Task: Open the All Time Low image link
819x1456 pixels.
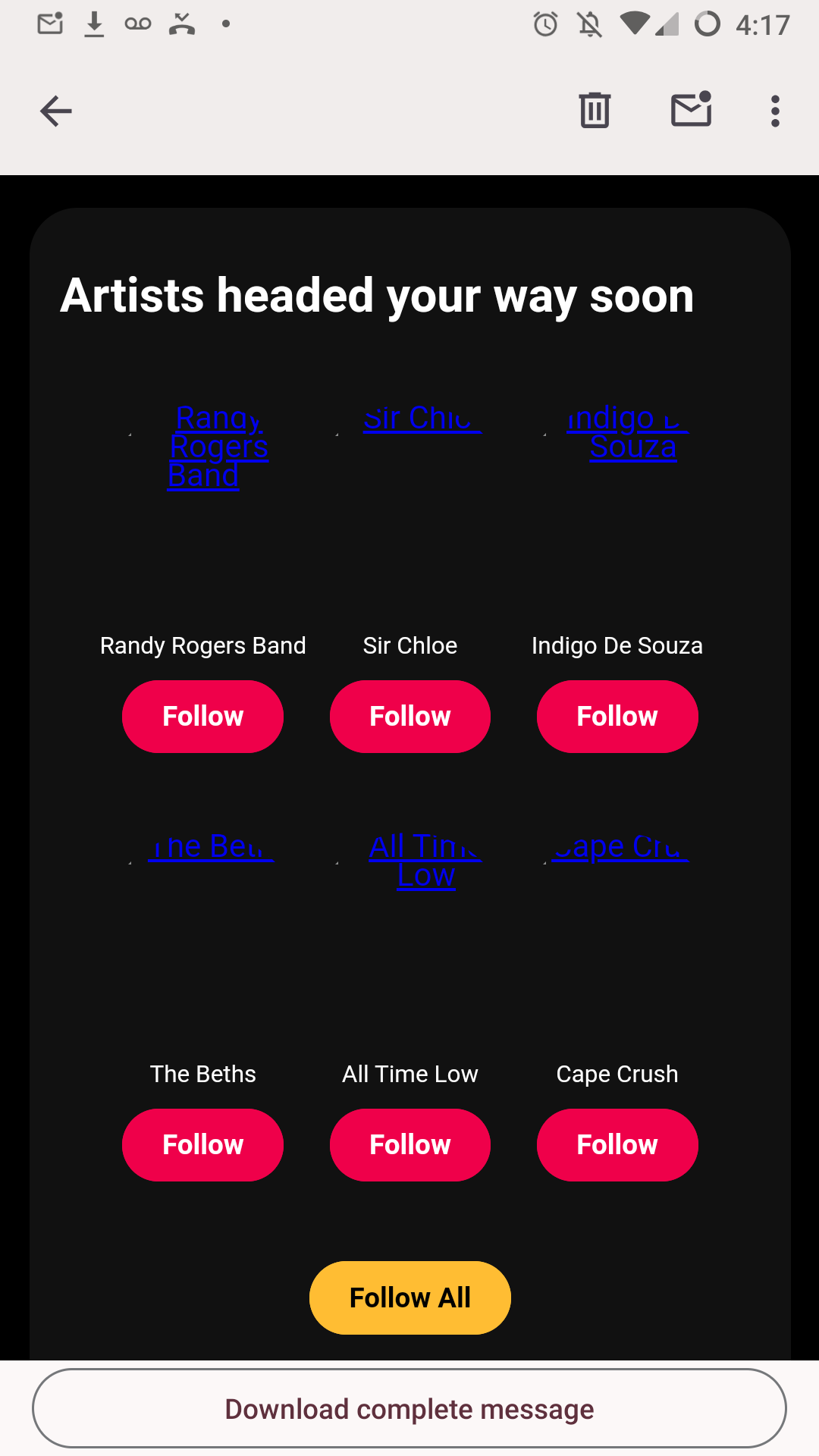Action: pyautogui.click(x=425, y=861)
